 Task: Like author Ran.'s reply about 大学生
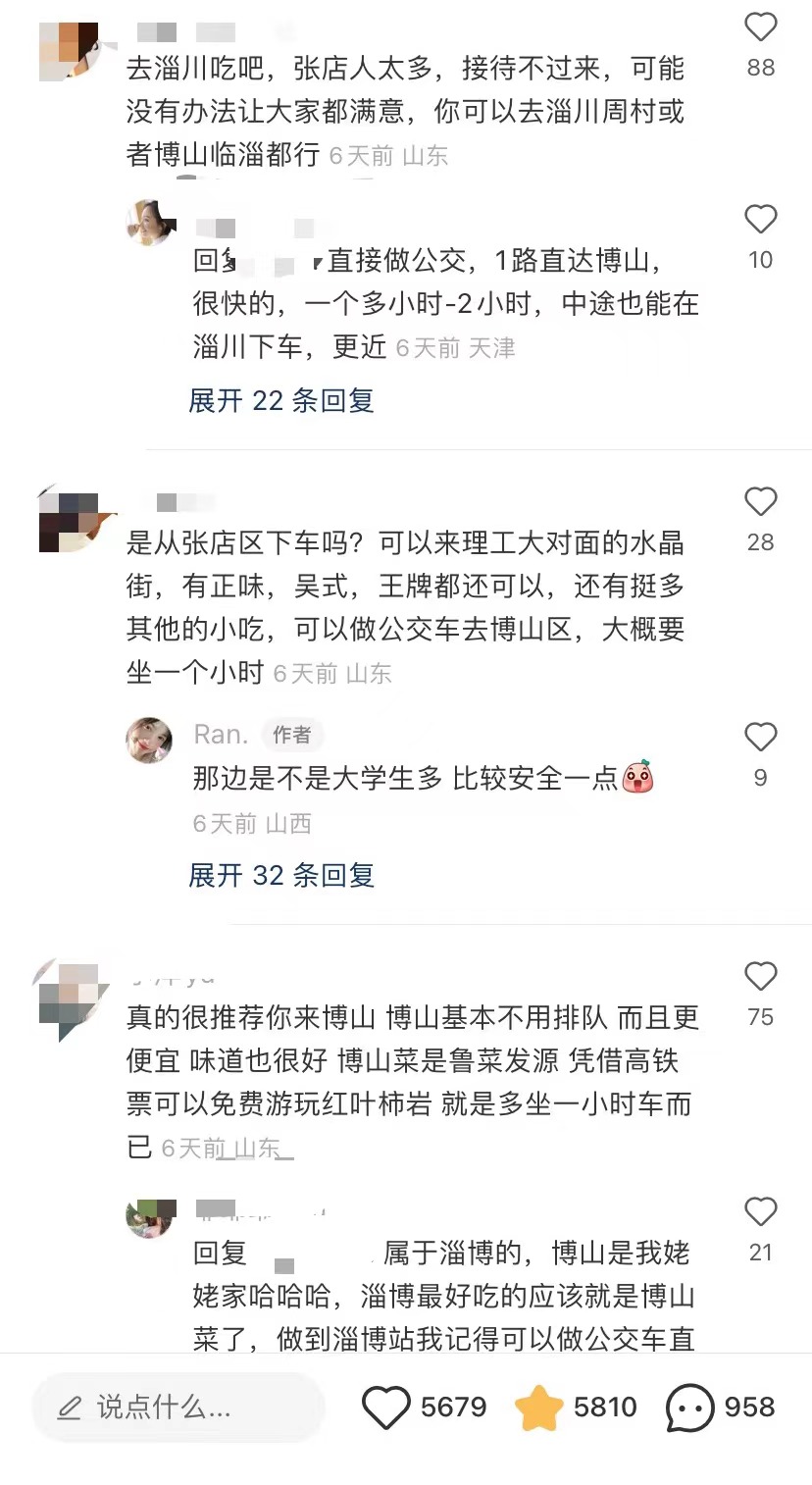coord(760,738)
